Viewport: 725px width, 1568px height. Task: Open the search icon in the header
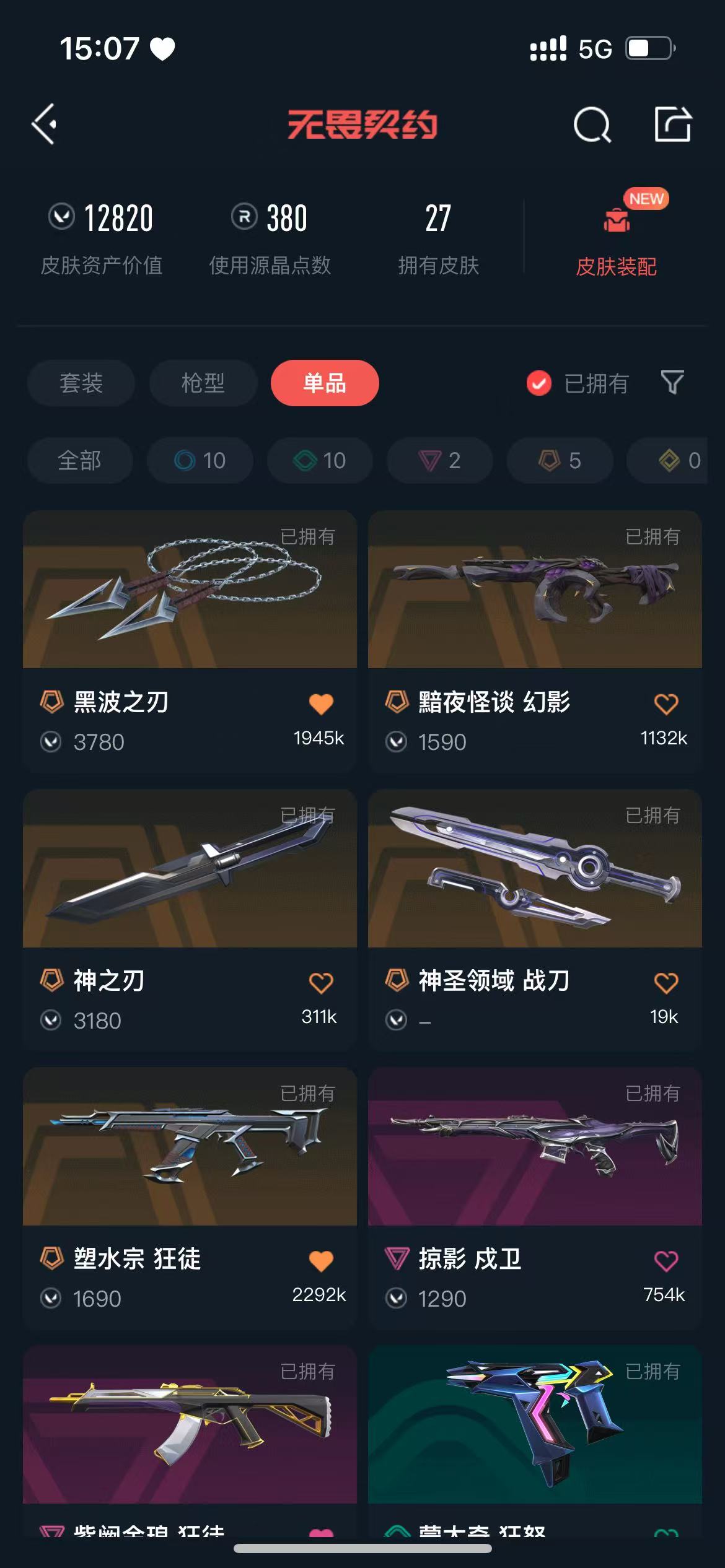(592, 125)
